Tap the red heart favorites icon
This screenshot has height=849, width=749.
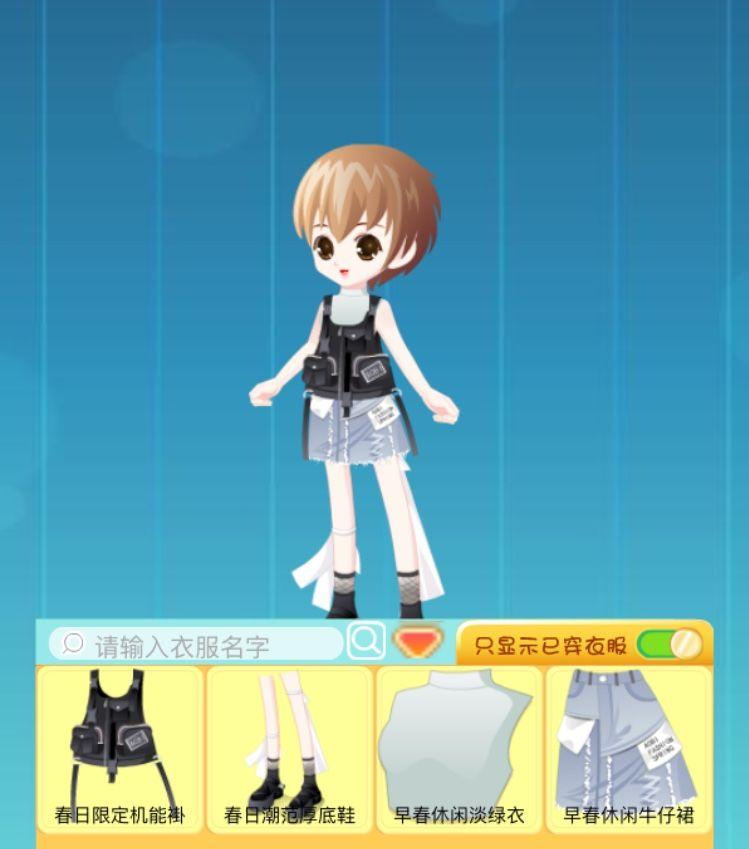(418, 641)
